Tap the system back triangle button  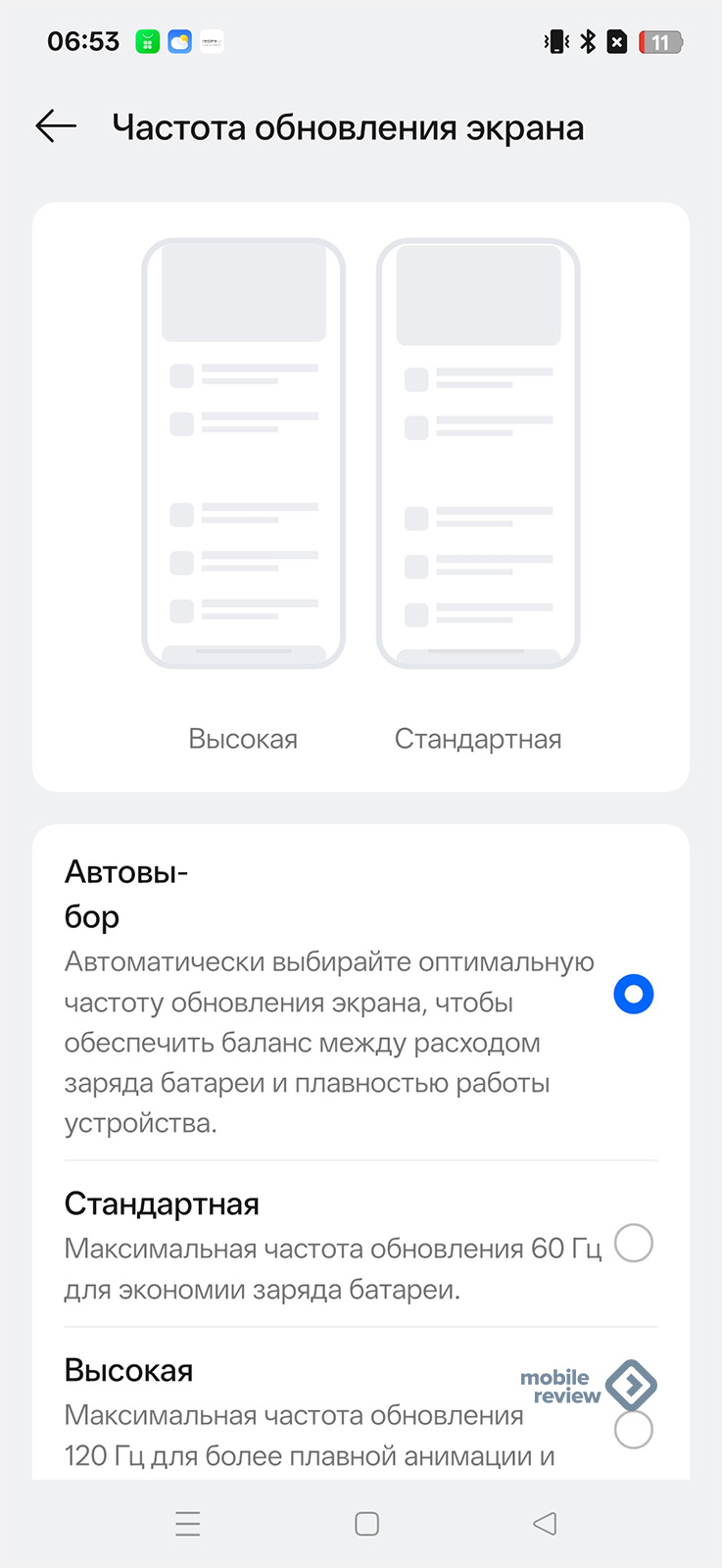[x=545, y=1524]
